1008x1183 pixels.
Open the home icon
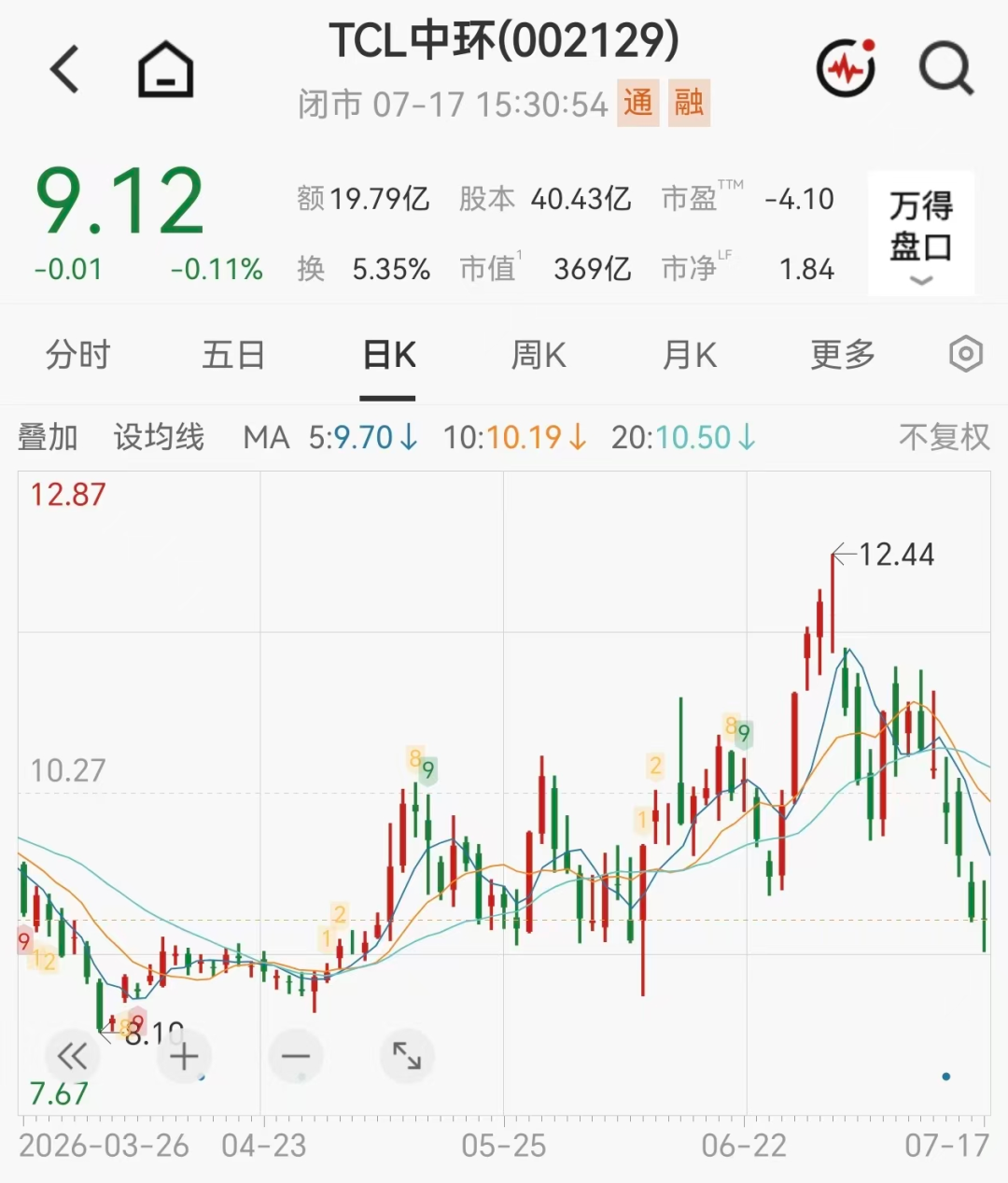pyautogui.click(x=166, y=69)
